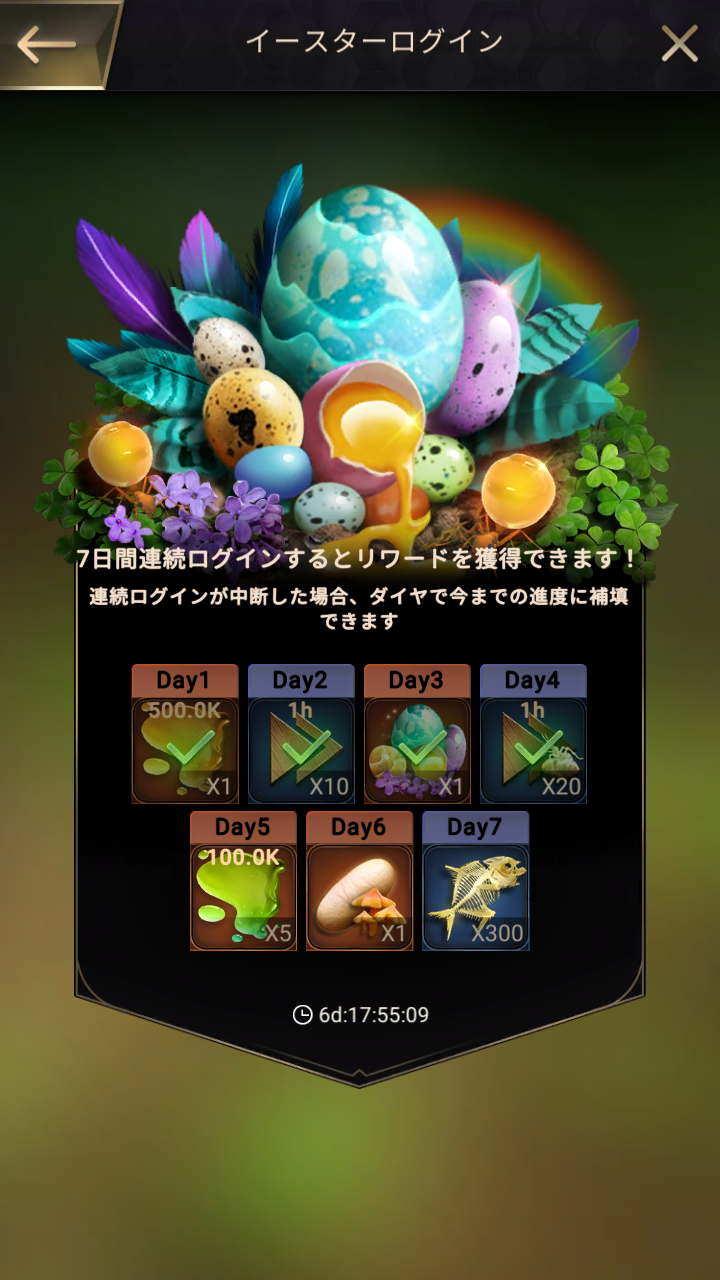
Task: Go back using the arrow button
Action: (x=48, y=44)
